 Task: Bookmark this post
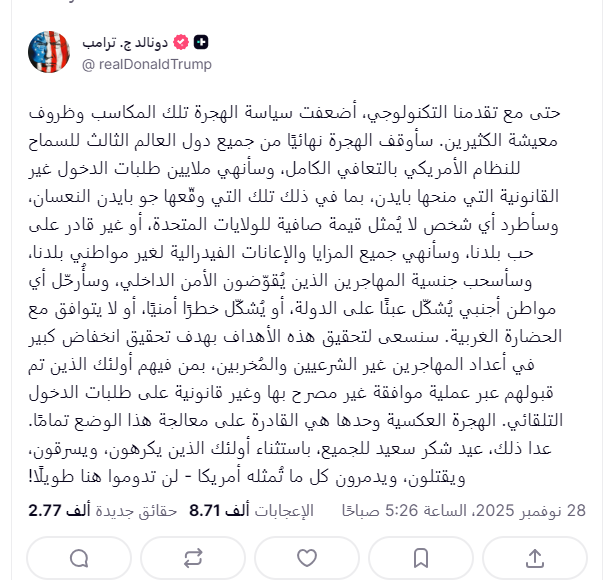pyautogui.click(x=421, y=556)
